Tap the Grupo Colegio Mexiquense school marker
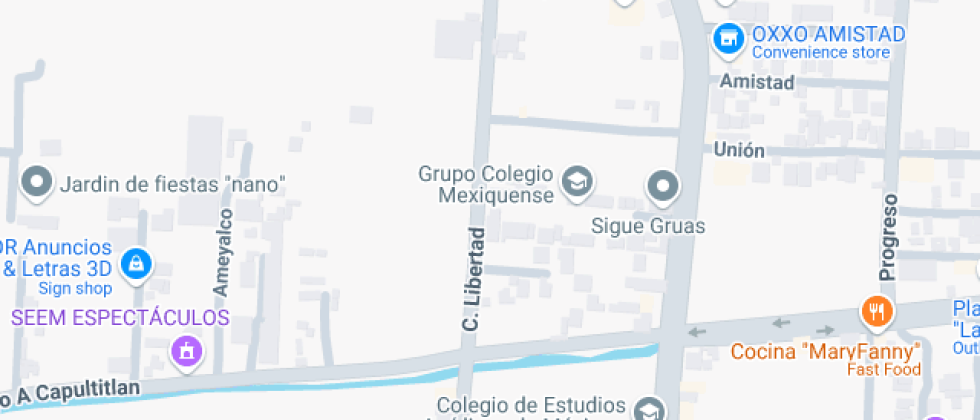980x420 pixels. coord(577,182)
